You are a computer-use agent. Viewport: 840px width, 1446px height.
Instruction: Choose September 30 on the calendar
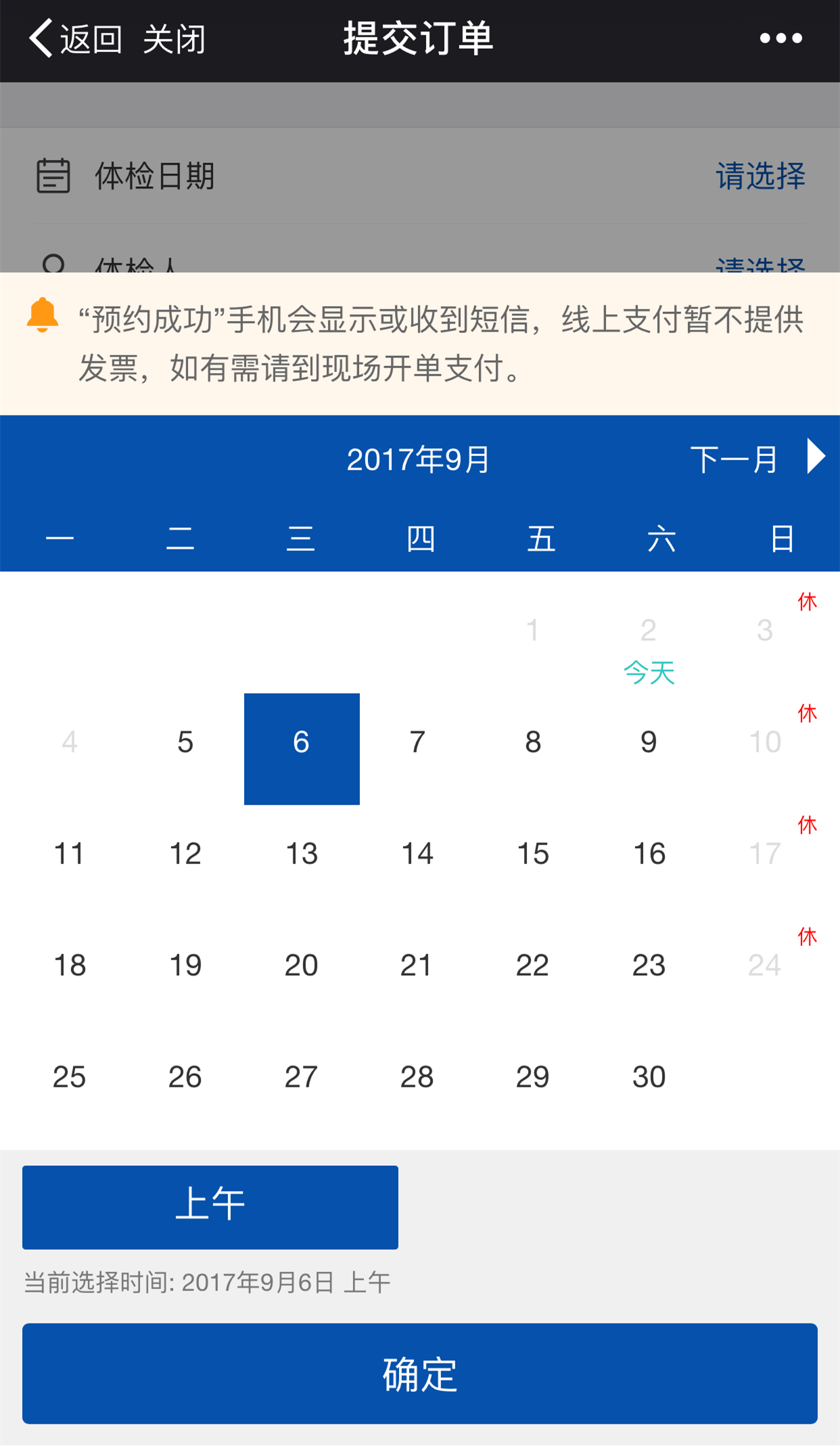click(649, 1077)
